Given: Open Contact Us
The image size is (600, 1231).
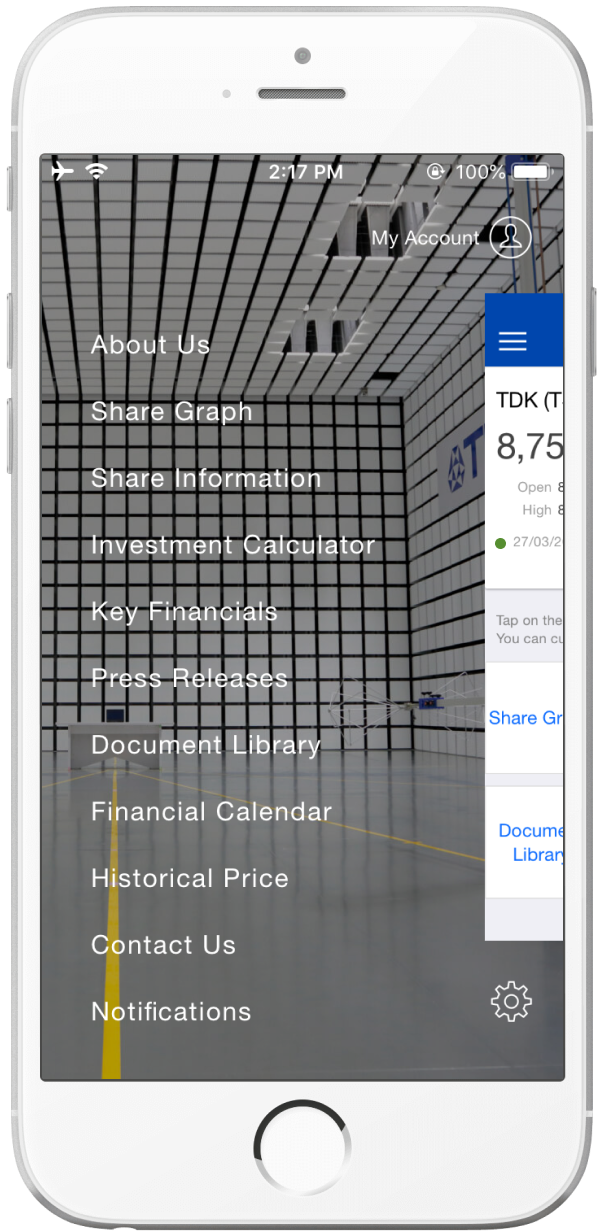Looking at the screenshot, I should (x=163, y=945).
